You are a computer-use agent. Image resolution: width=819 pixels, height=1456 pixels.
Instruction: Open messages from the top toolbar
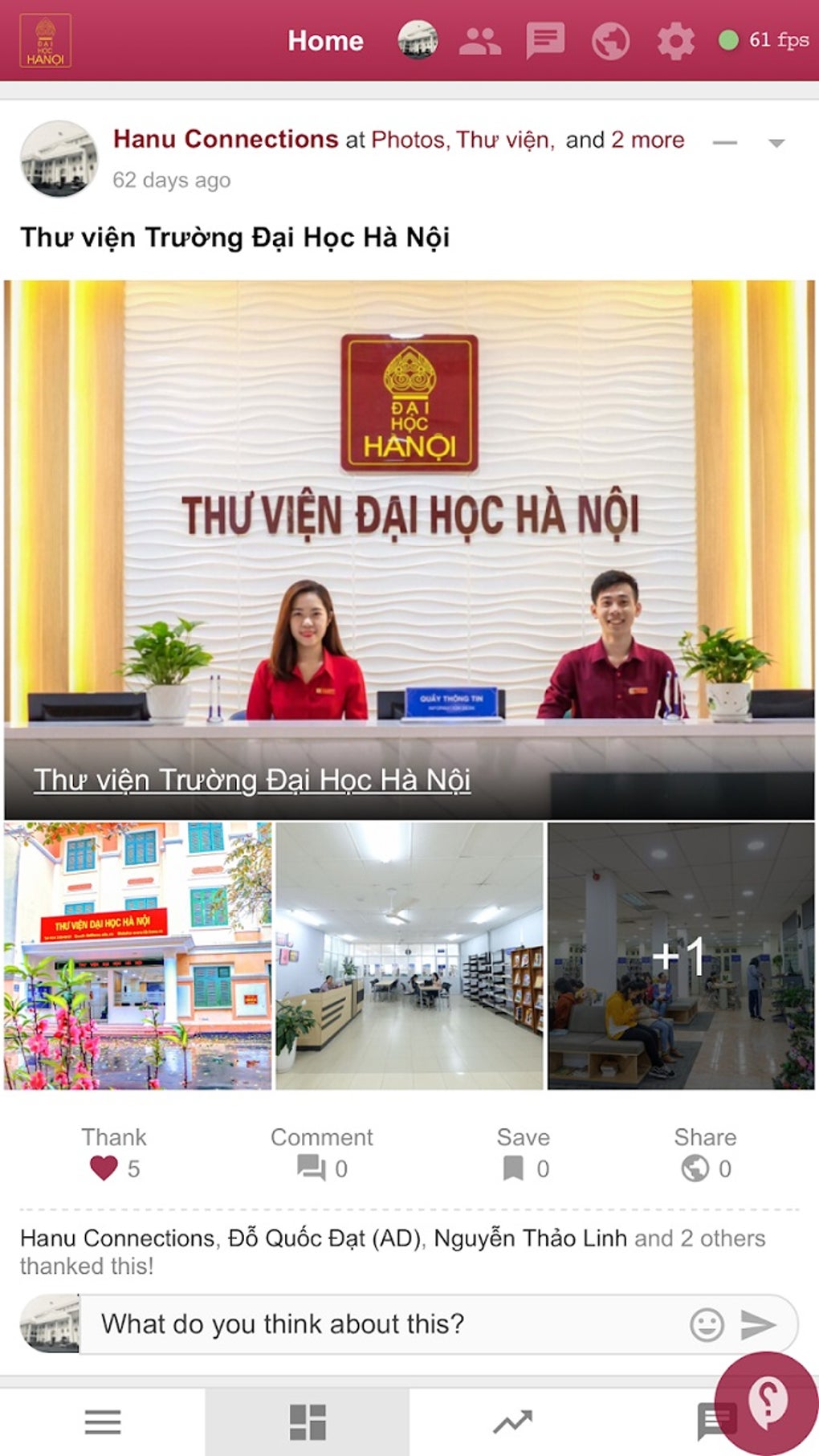(545, 39)
